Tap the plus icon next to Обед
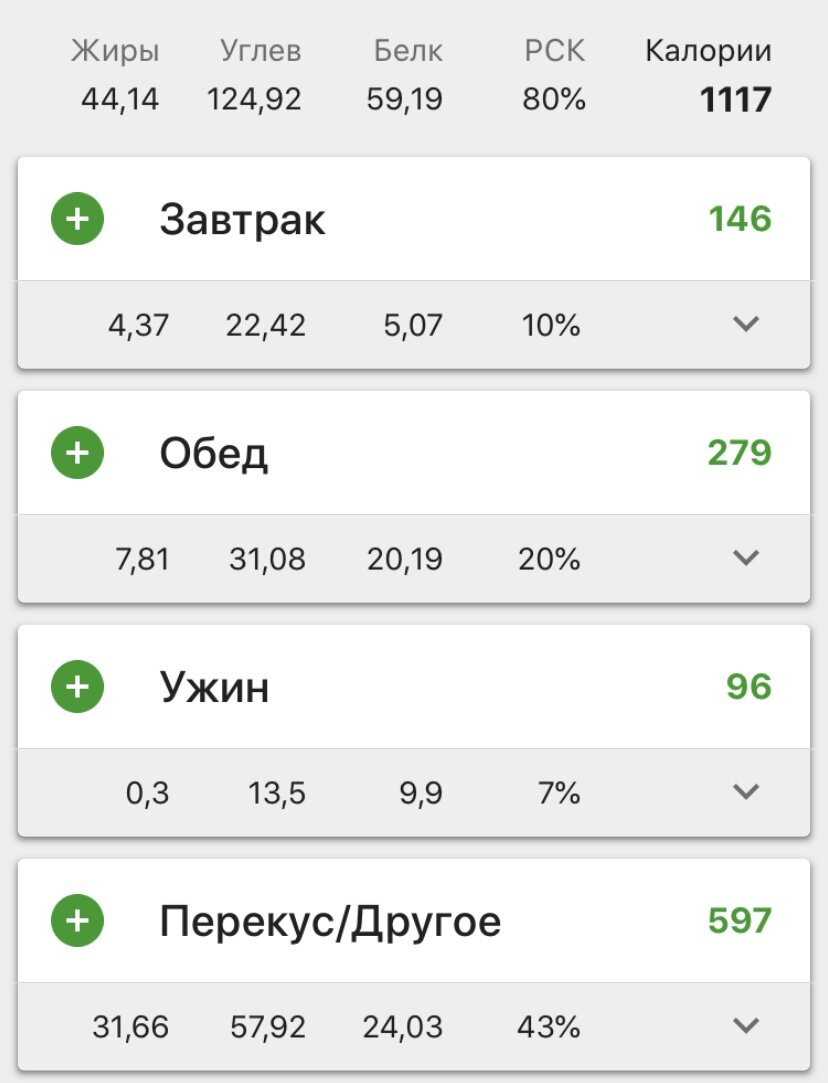828x1083 pixels. click(x=76, y=452)
